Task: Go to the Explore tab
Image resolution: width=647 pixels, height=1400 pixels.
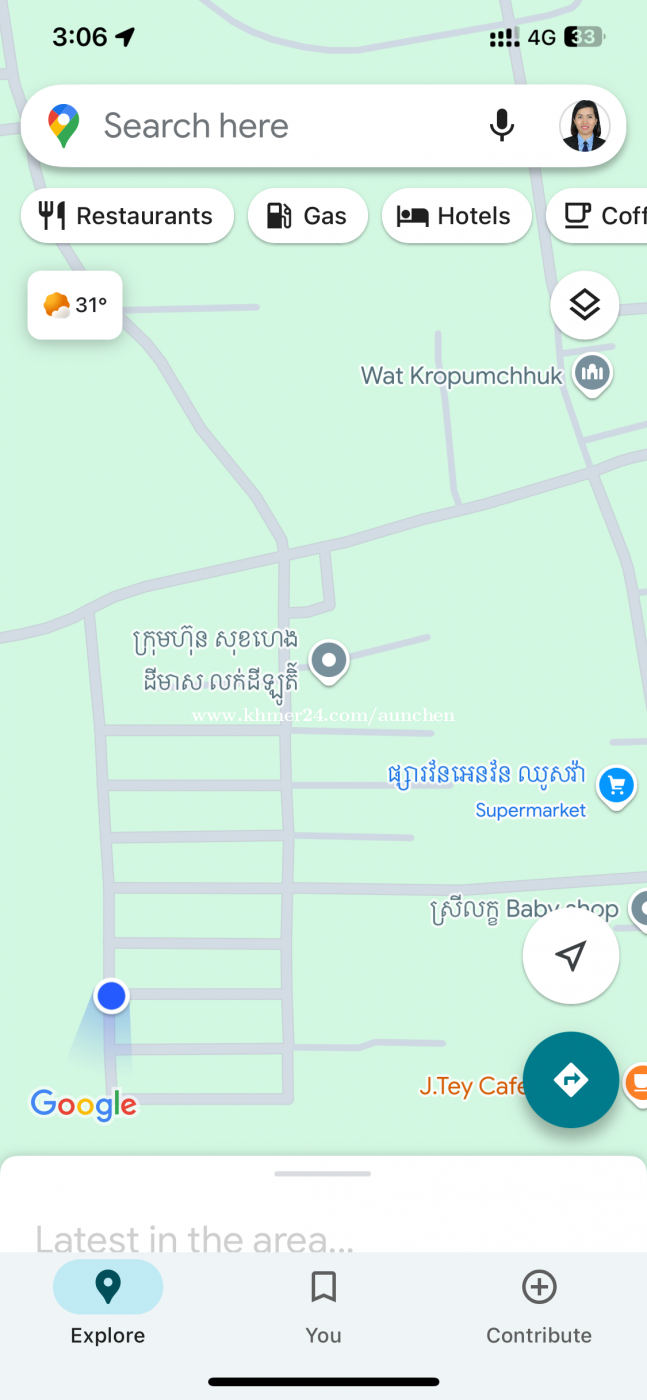Action: tap(108, 1307)
